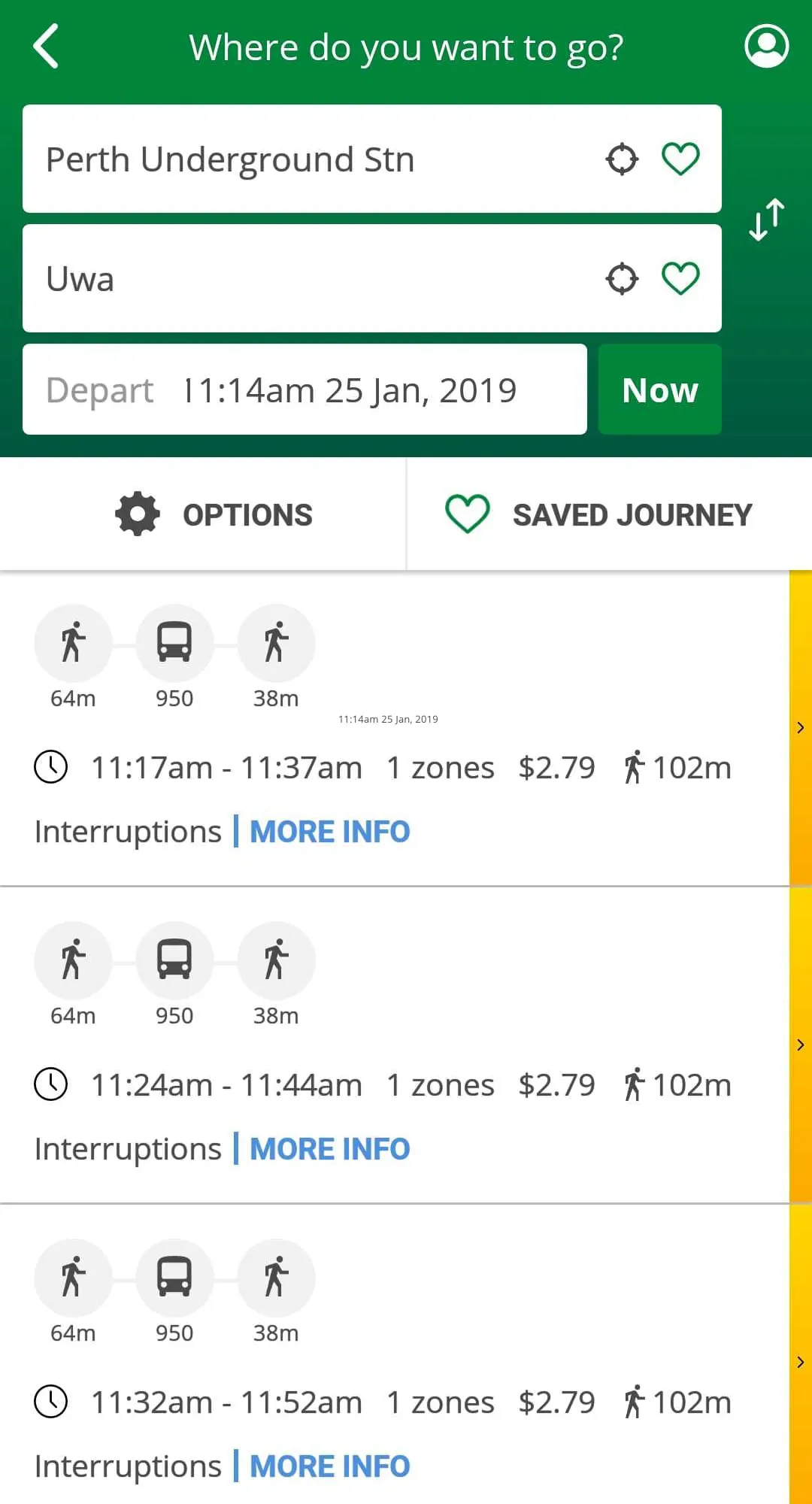The image size is (812, 1504).
Task: Favorite the Uwa destination
Action: [680, 278]
